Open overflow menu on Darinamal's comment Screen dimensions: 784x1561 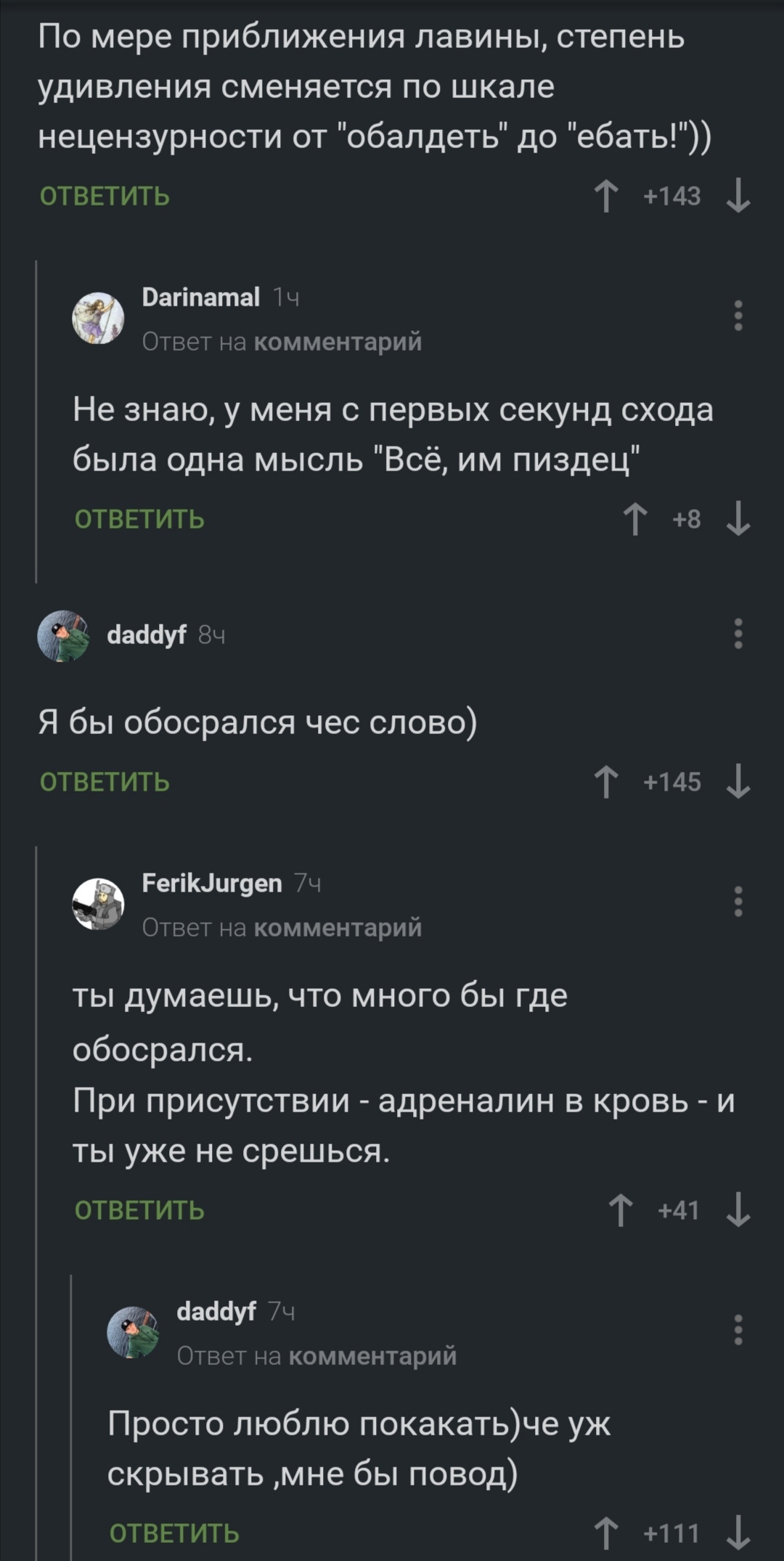738,315
